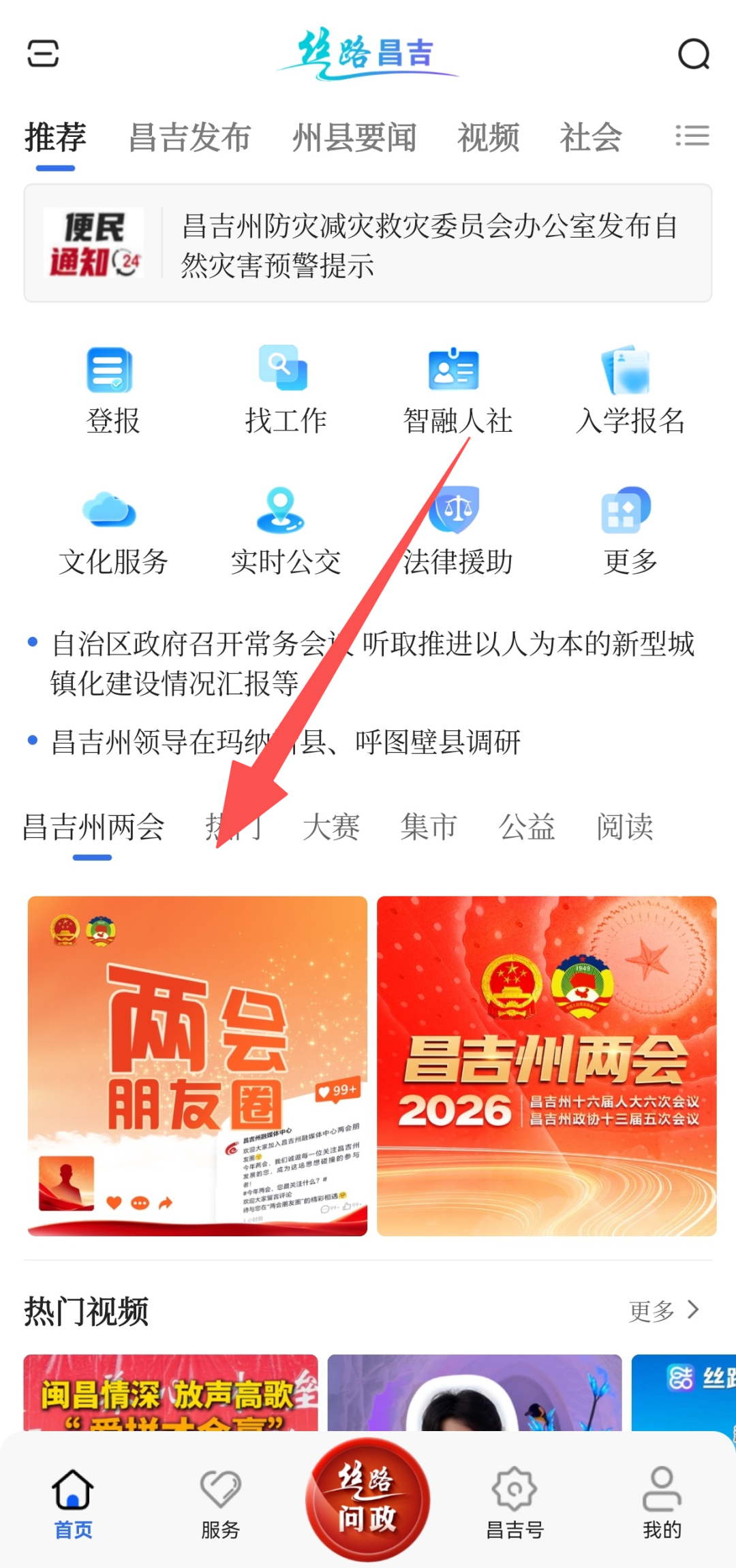Open the top-left menu icon
Image resolution: width=736 pixels, height=1568 pixels.
click(x=43, y=54)
